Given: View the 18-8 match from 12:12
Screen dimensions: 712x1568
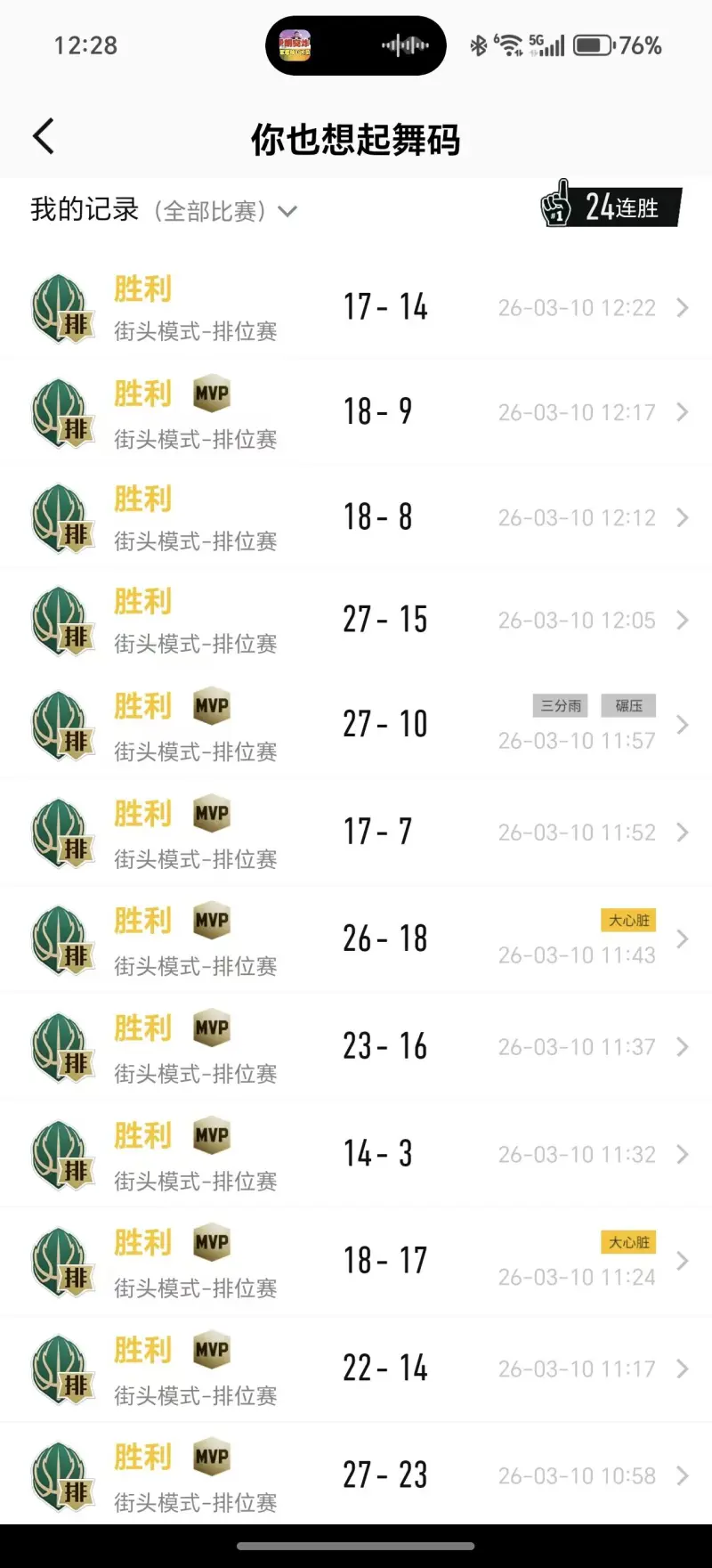Looking at the screenshot, I should pos(356,517).
